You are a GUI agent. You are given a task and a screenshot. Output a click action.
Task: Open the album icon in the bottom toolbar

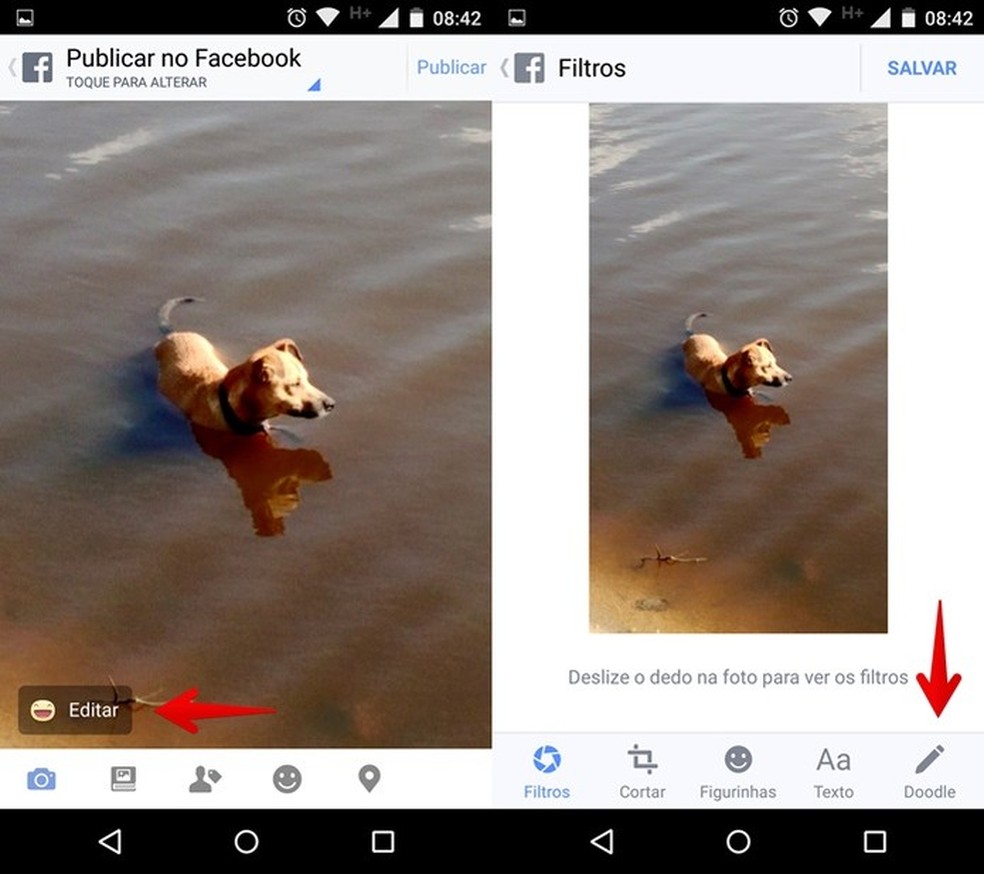point(123,779)
